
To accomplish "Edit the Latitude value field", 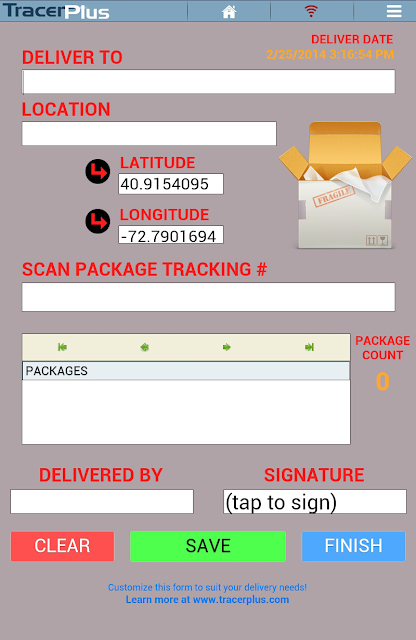I will point(171,184).
